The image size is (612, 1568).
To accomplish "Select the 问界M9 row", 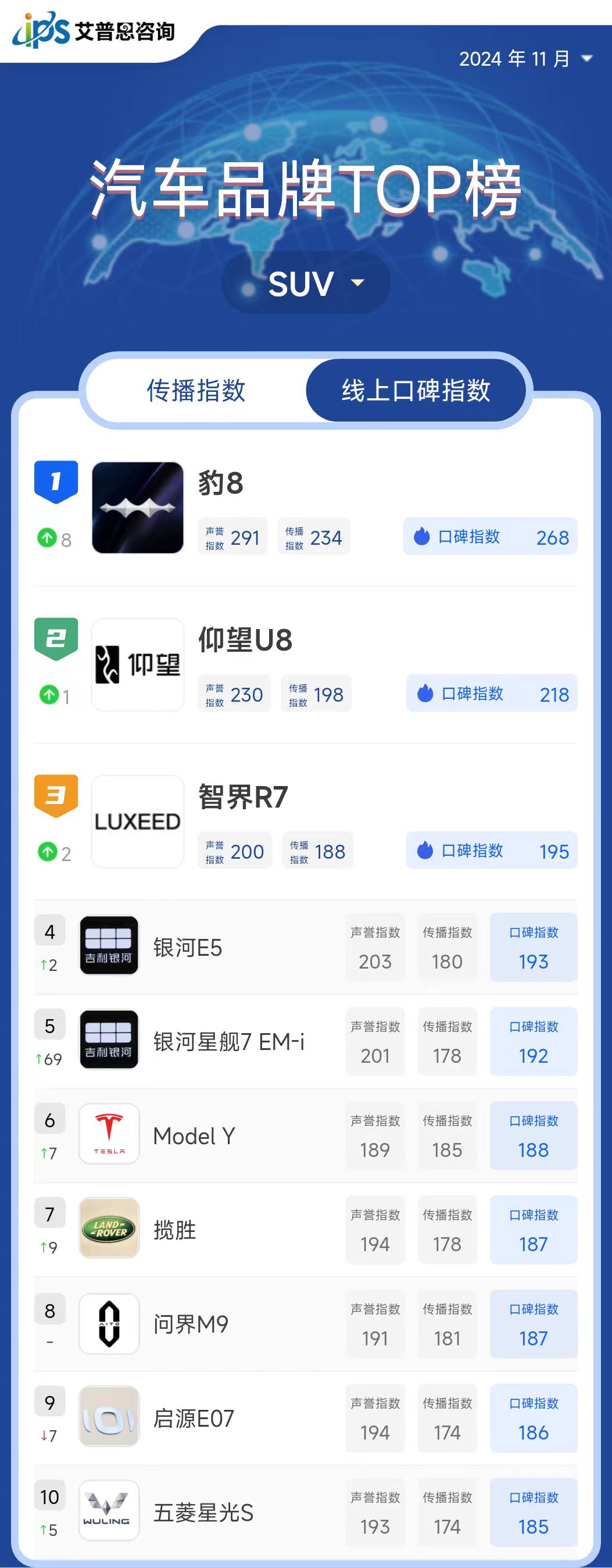I will (191, 1324).
